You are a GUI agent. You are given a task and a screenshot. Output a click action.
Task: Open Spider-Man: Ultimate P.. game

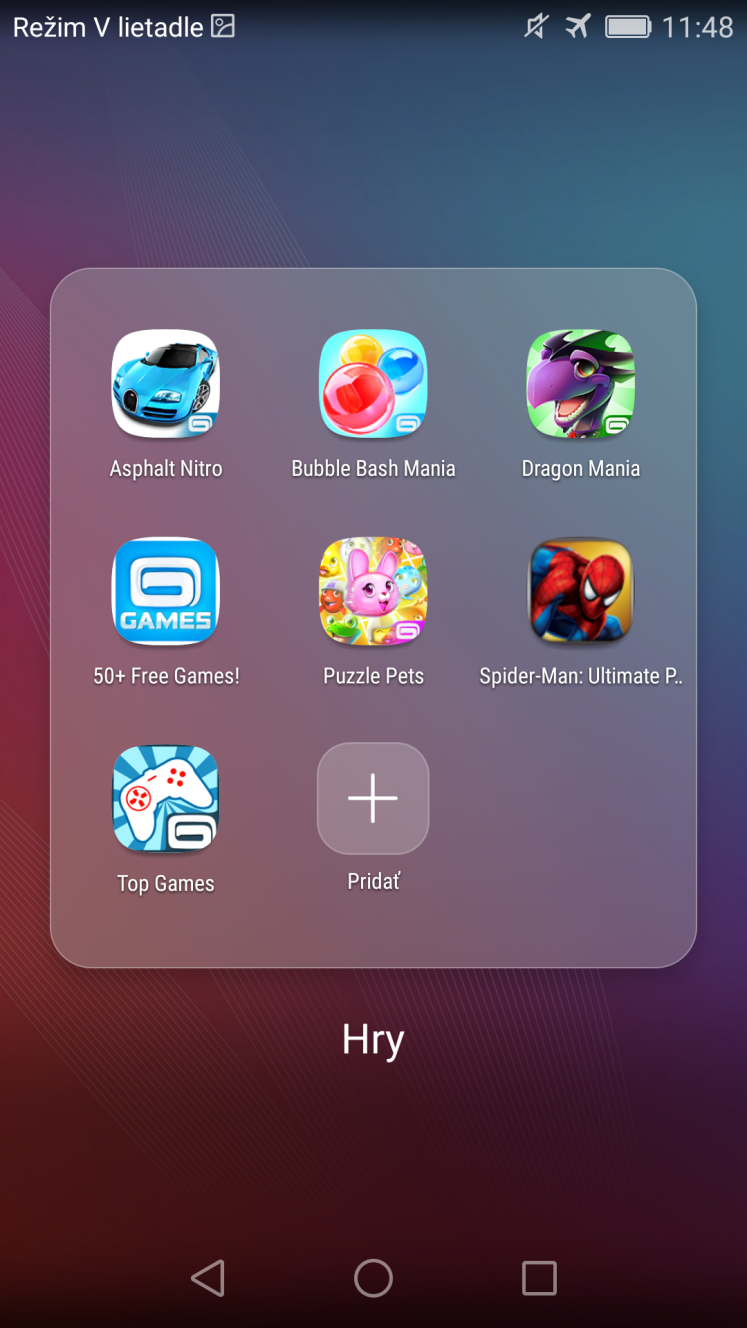point(581,592)
